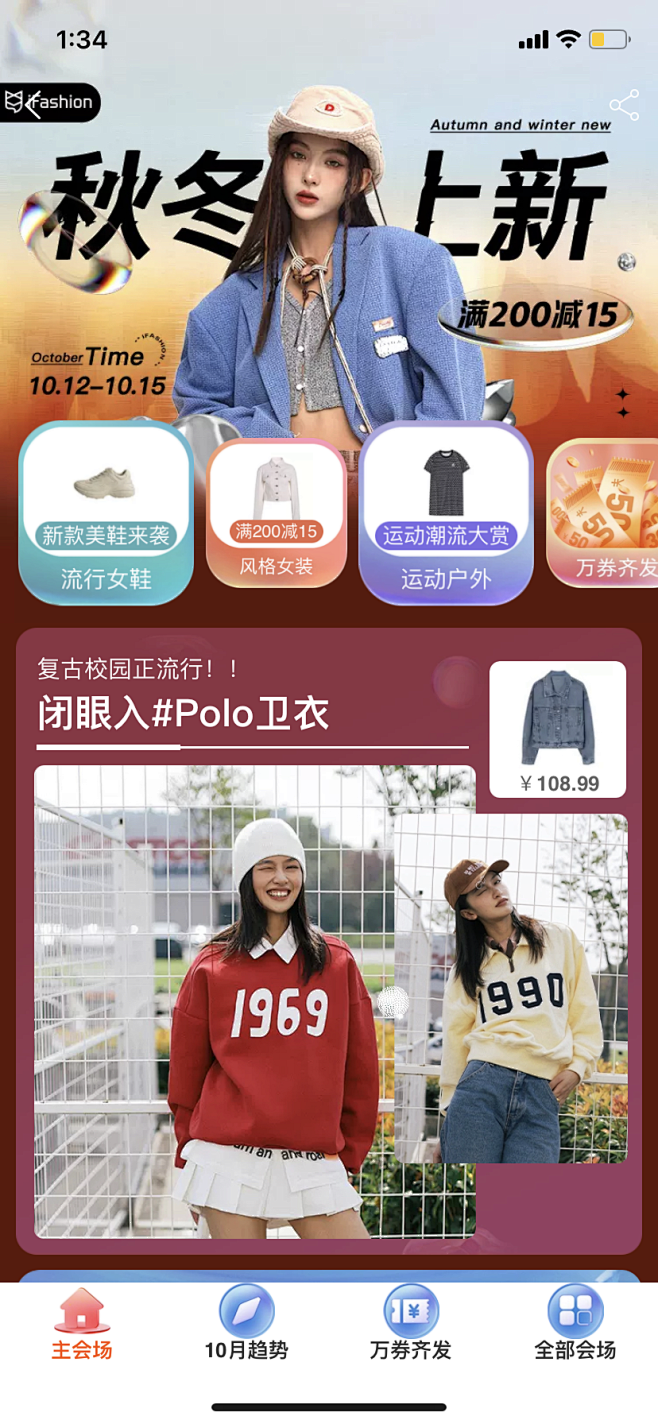
Task: Open the 运动户外 category card
Action: (446, 513)
